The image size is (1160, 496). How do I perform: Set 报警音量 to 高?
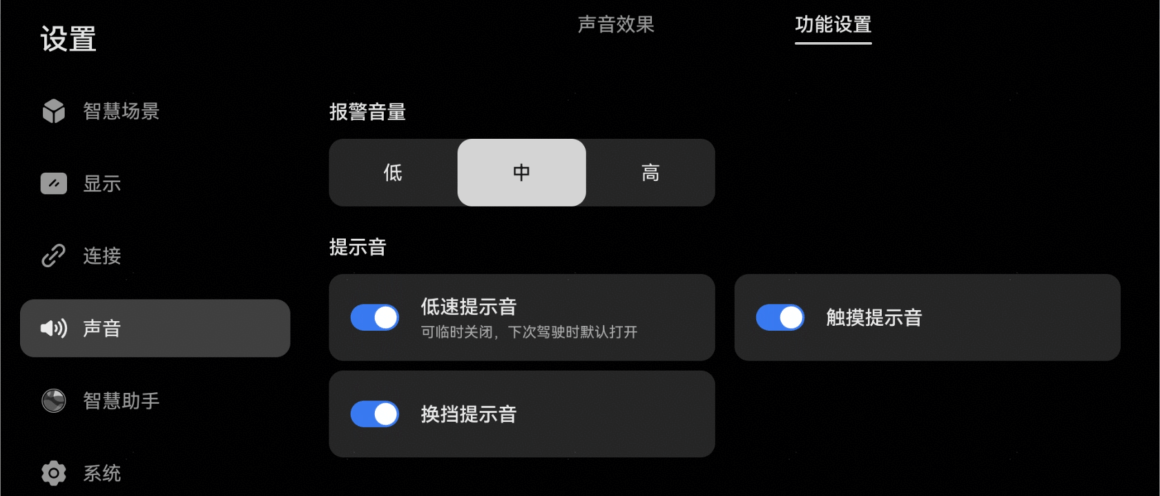click(650, 173)
